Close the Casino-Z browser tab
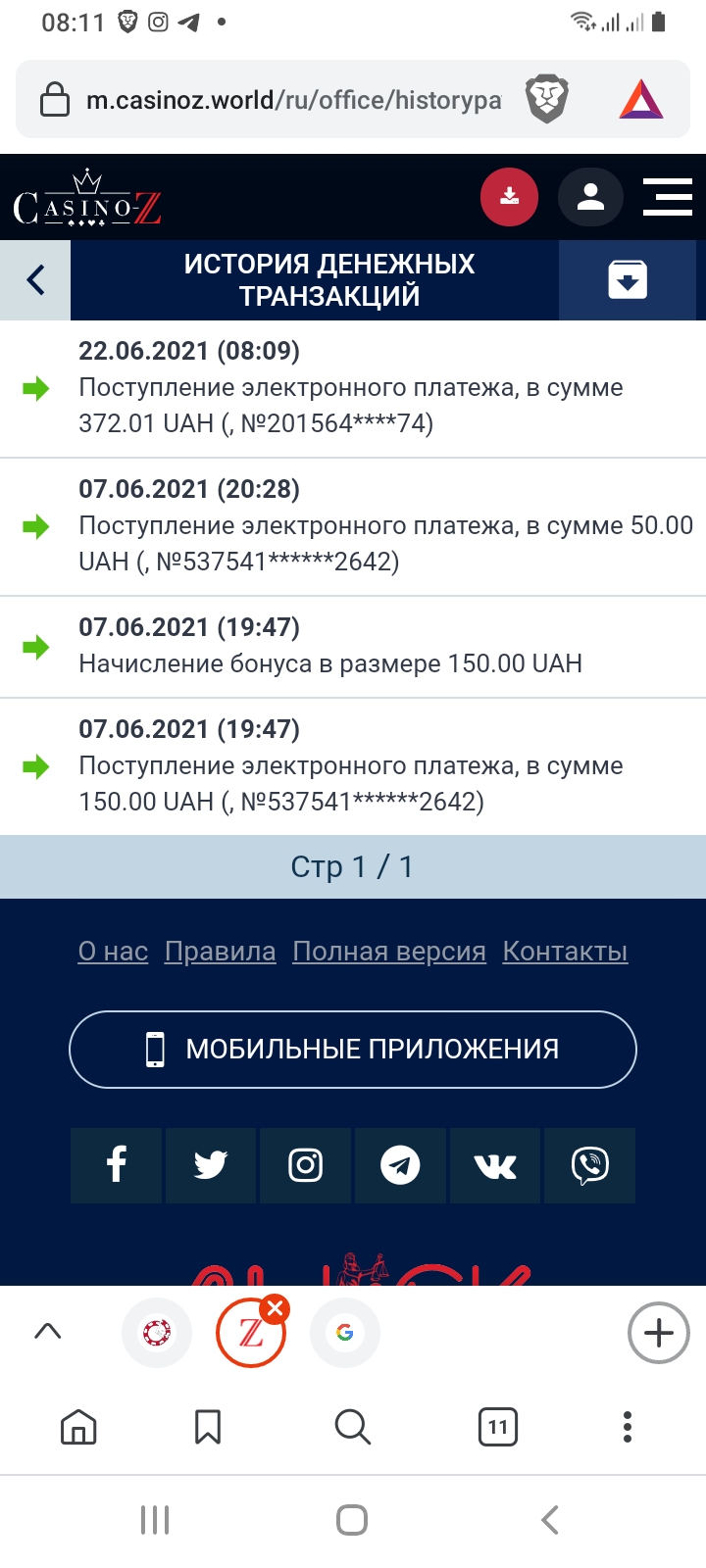The height and width of the screenshot is (1568, 706). (x=276, y=1308)
